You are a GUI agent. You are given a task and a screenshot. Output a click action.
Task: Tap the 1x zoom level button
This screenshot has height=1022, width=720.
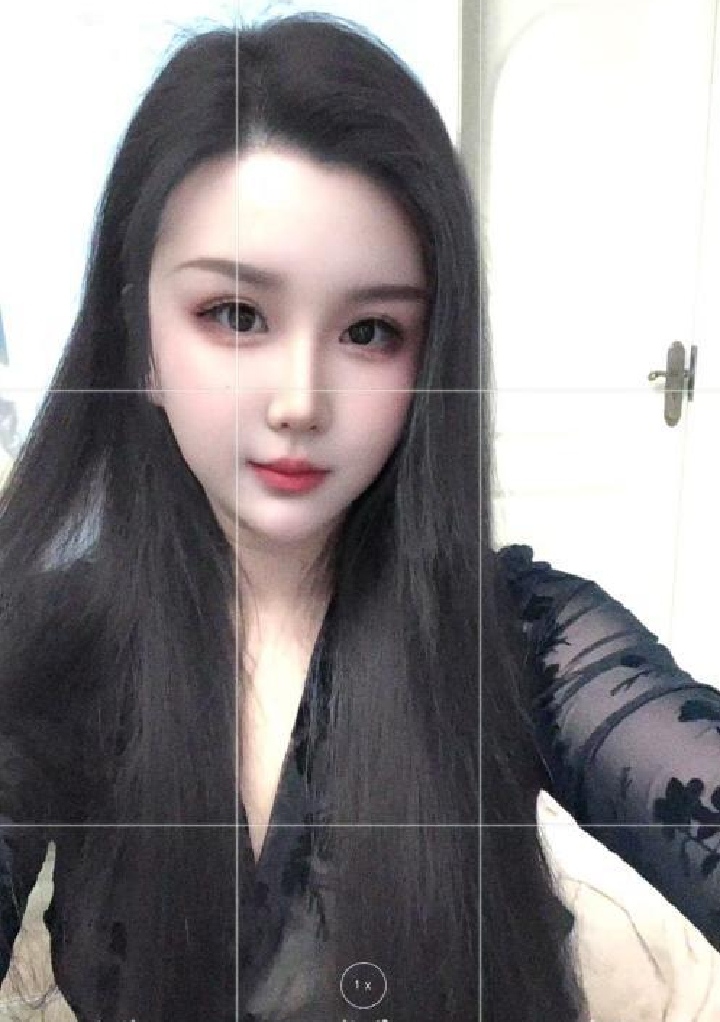point(362,985)
